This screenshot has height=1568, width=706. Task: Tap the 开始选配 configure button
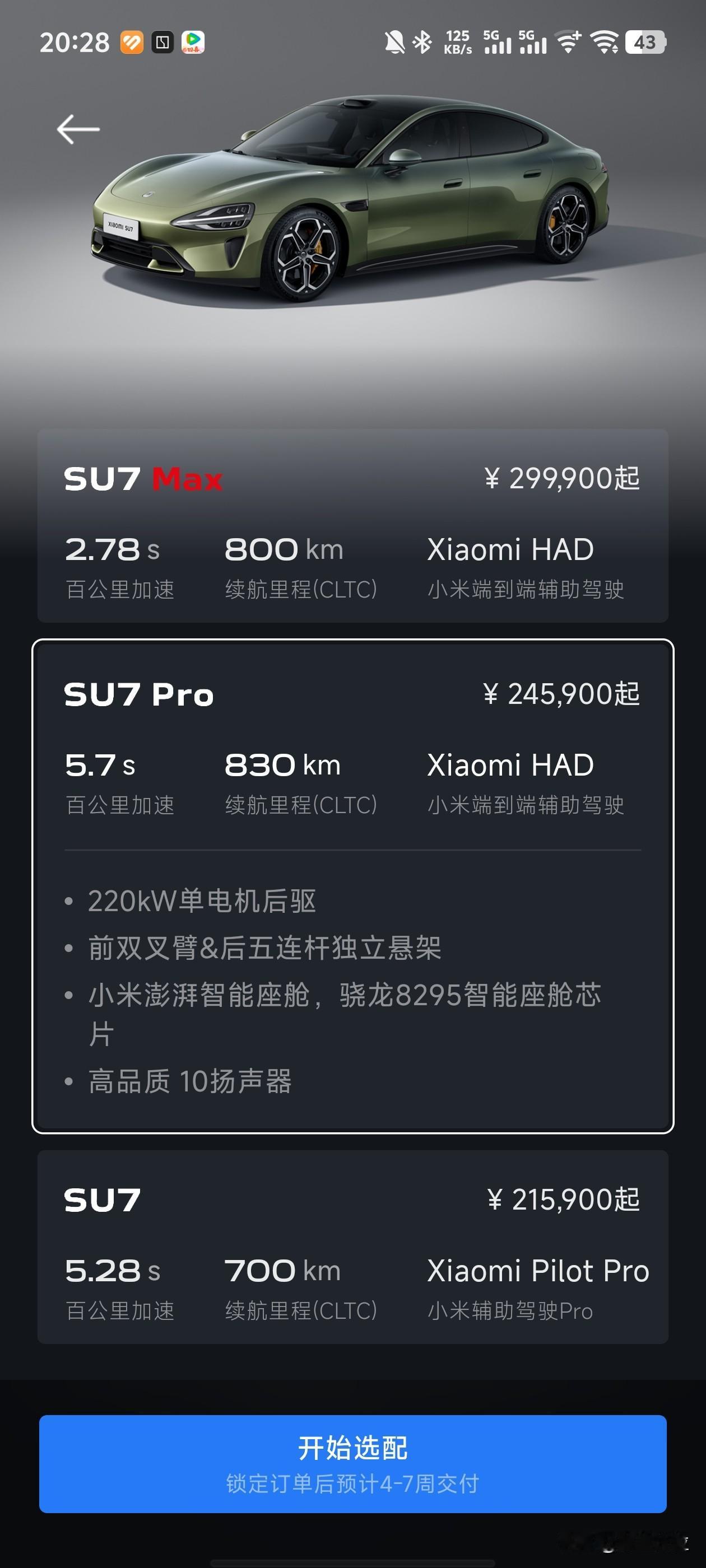click(x=352, y=1460)
